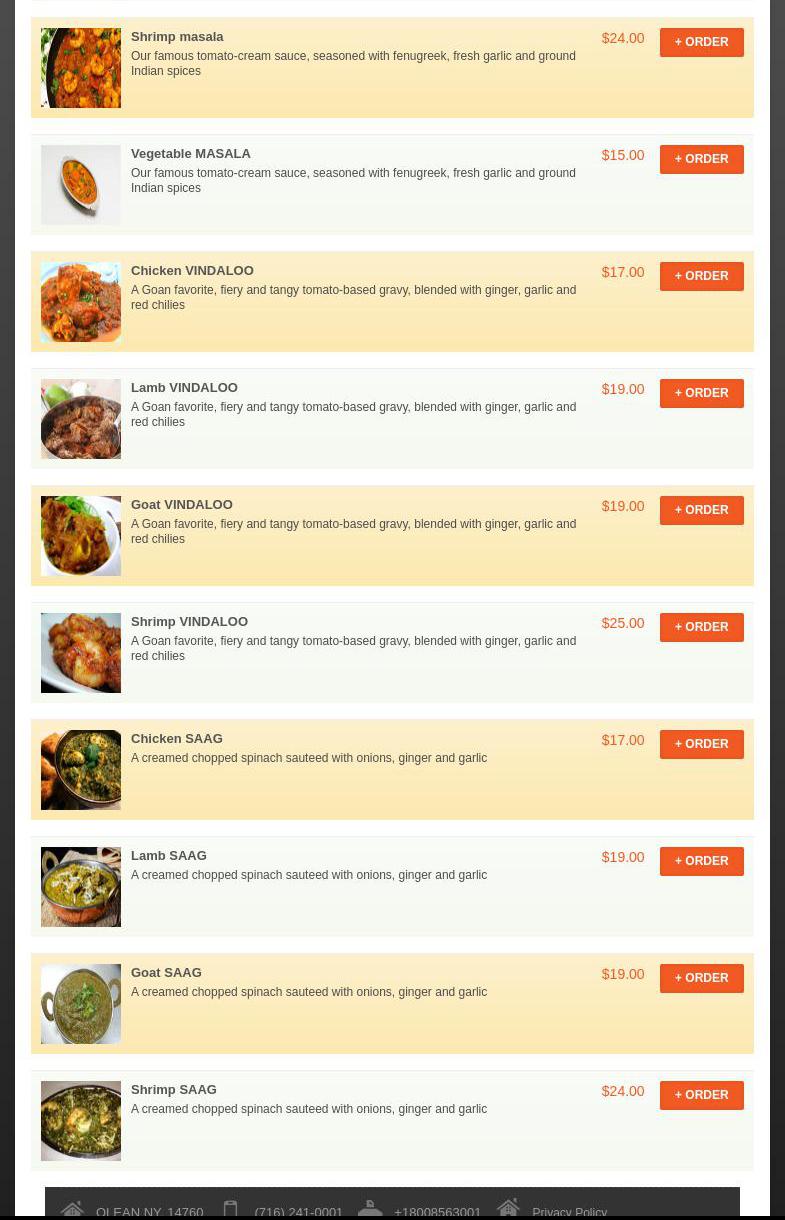Image resolution: width=785 pixels, height=1220 pixels.
Task: Order the Shrimp VINDALOO
Action: click(701, 627)
